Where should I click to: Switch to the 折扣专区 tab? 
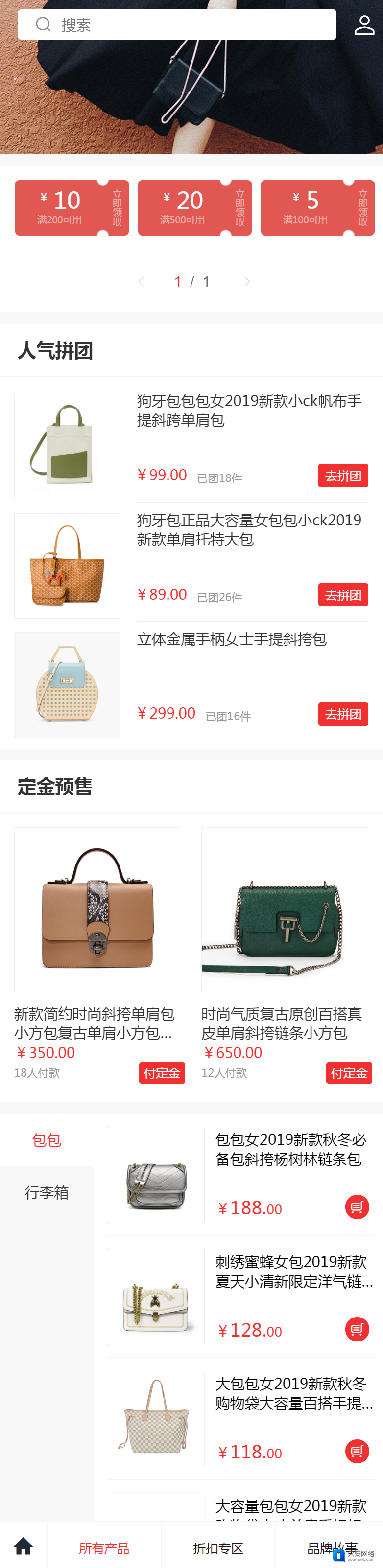218,1547
